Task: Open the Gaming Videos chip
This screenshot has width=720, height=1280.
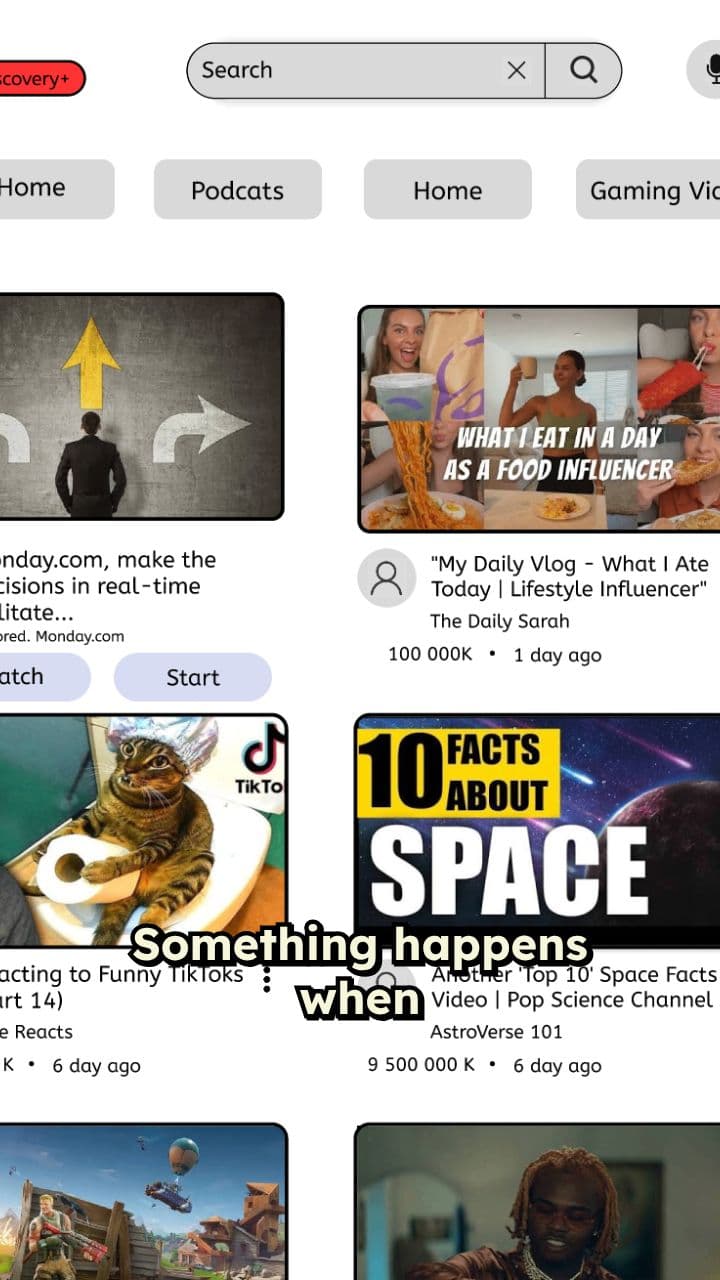Action: pos(650,190)
